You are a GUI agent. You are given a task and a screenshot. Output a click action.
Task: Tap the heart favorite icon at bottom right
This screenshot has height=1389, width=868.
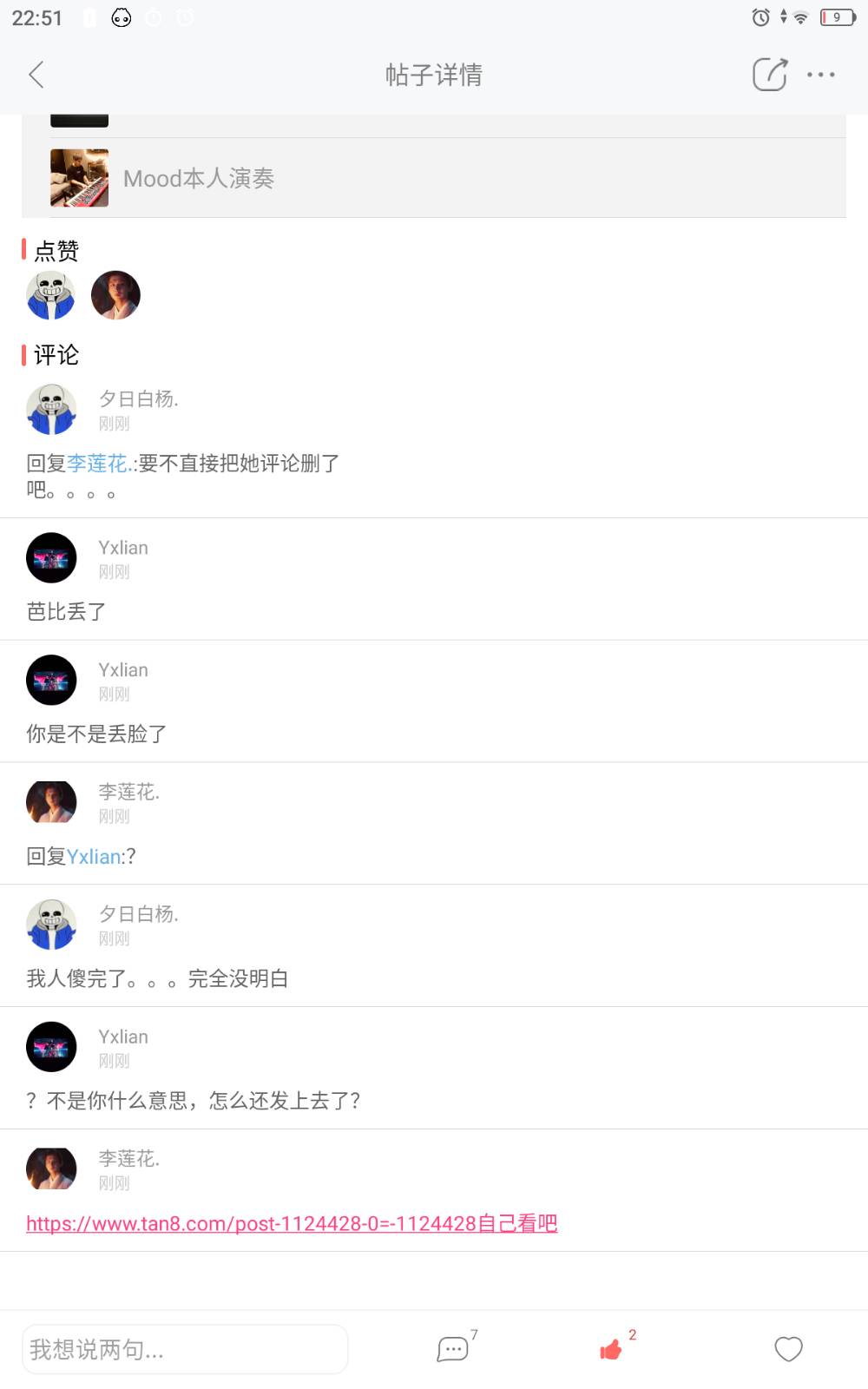click(788, 1348)
